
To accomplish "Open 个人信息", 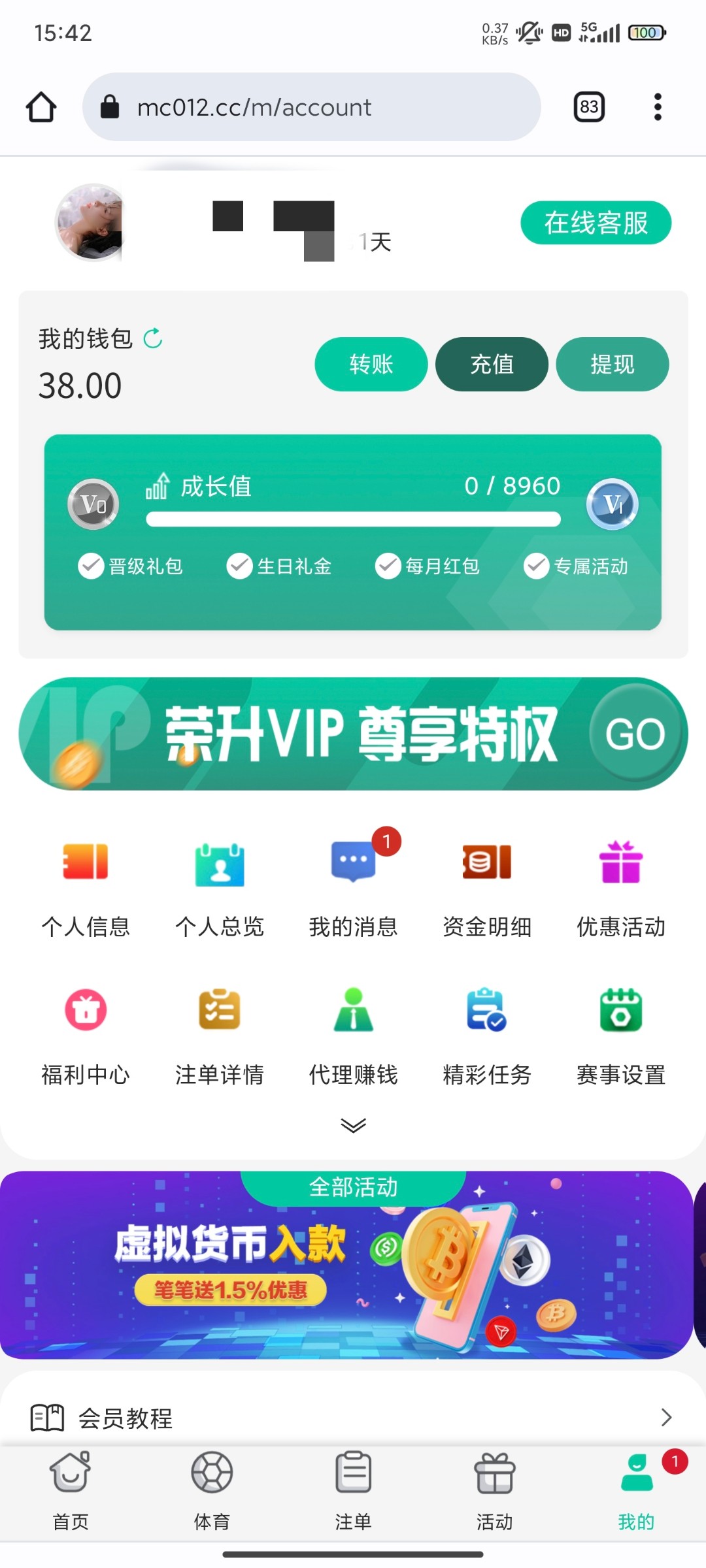I will pyautogui.click(x=86, y=884).
